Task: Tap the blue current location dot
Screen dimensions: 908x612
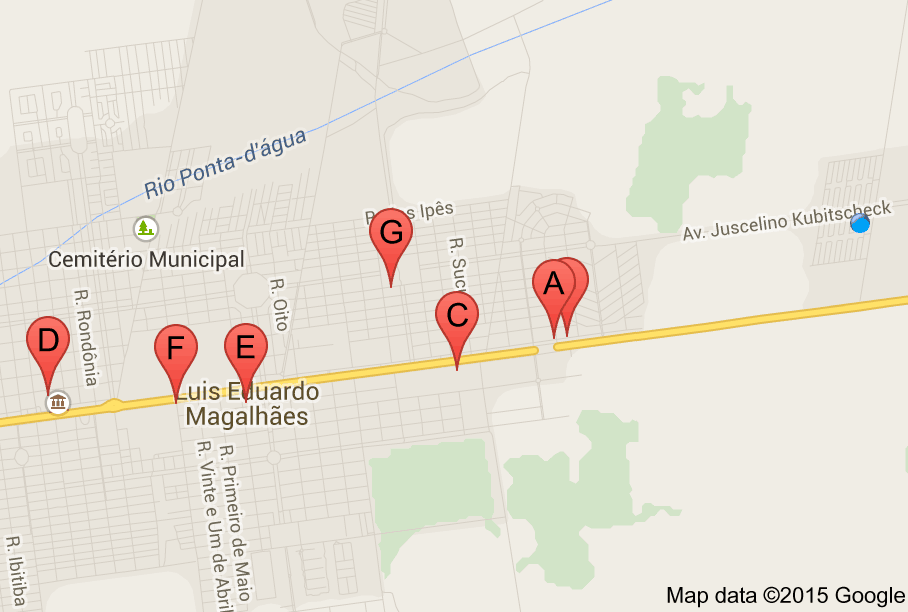Action: 860,224
